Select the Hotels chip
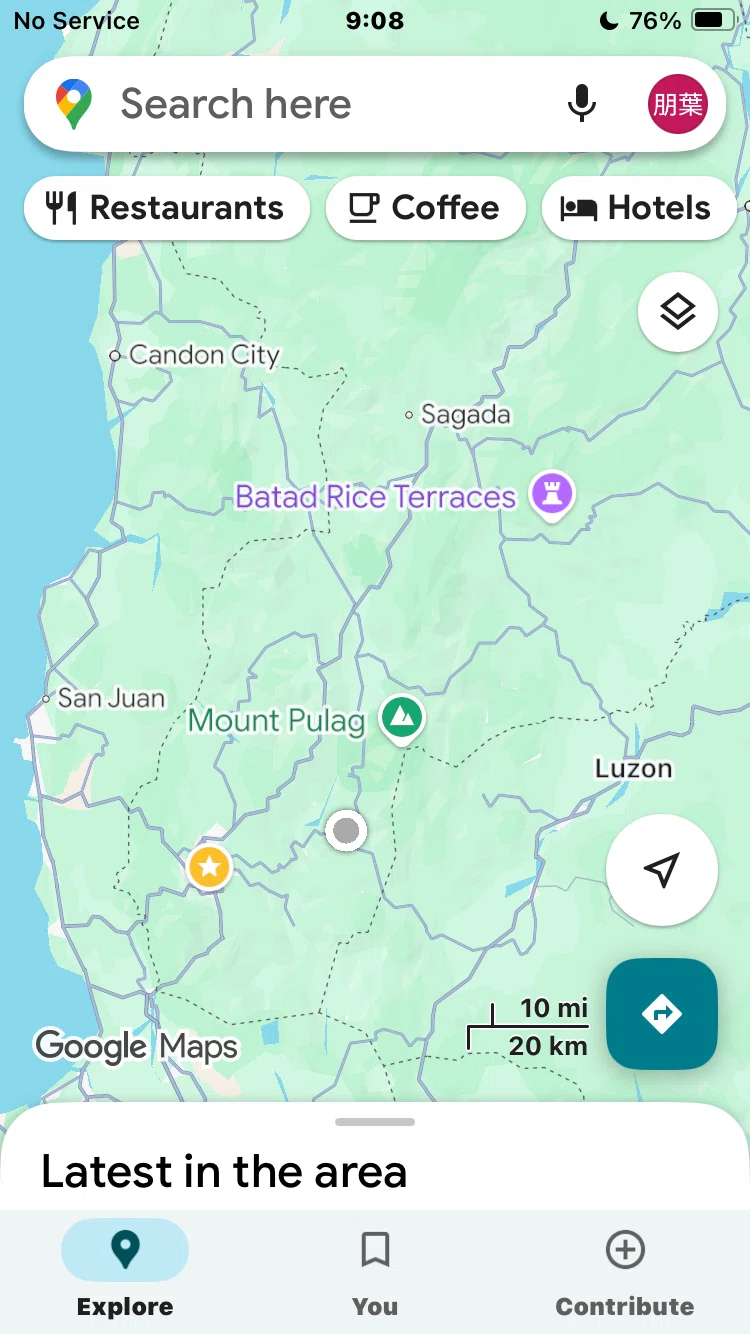Screen dimensions: 750x1334 click(638, 208)
